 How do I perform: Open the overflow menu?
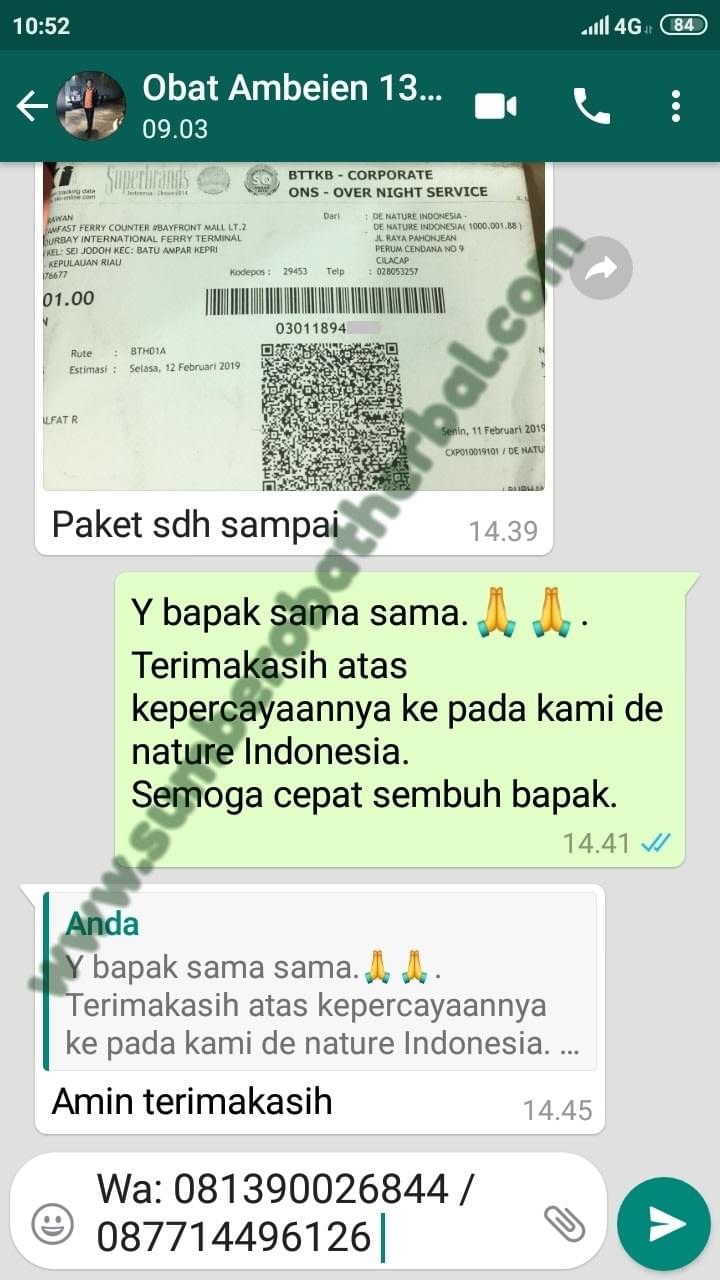tap(677, 106)
